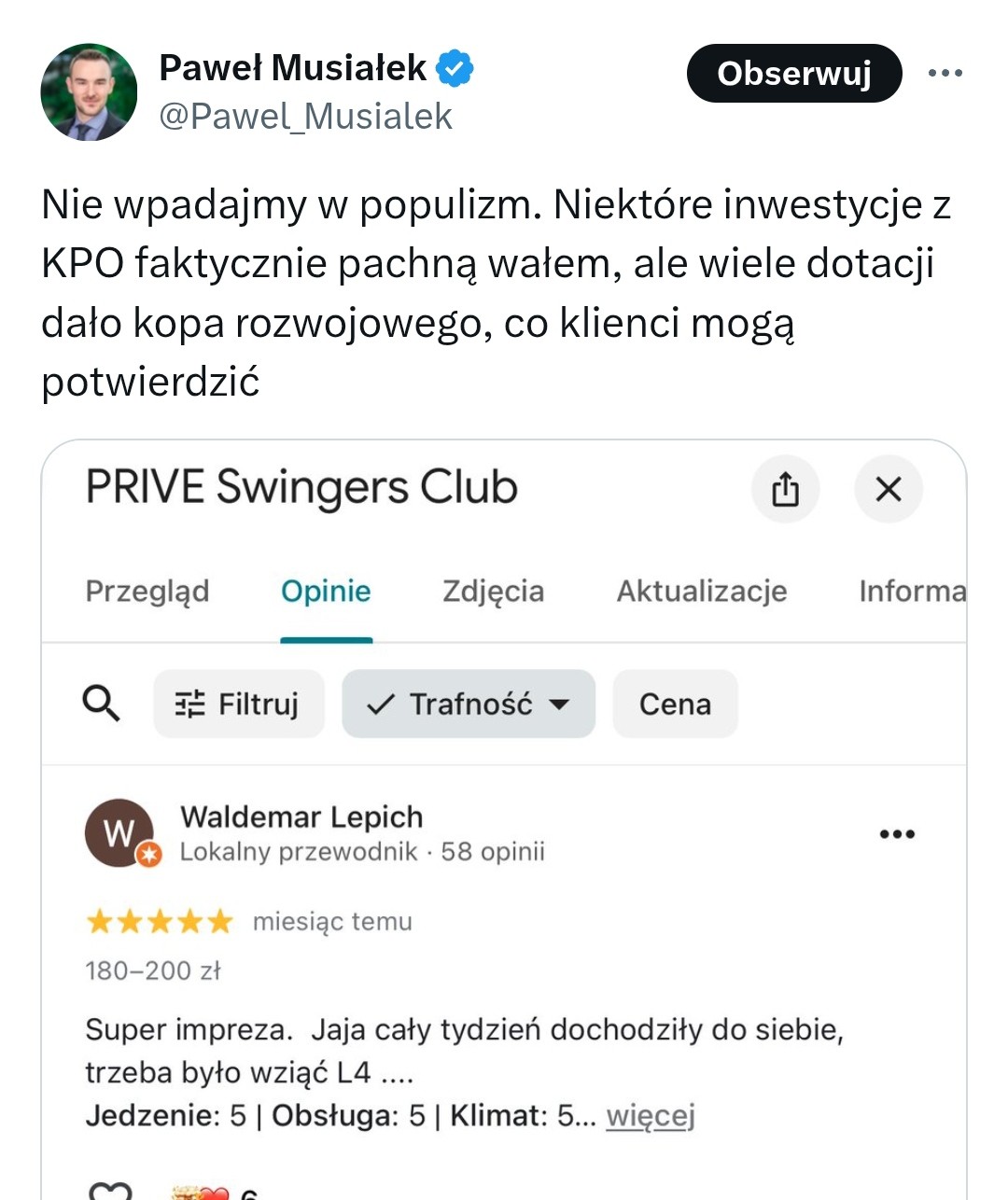The height and width of the screenshot is (1200, 1008).
Task: Follow Paweł Musiałek with Obserwuj button
Action: 794,74
